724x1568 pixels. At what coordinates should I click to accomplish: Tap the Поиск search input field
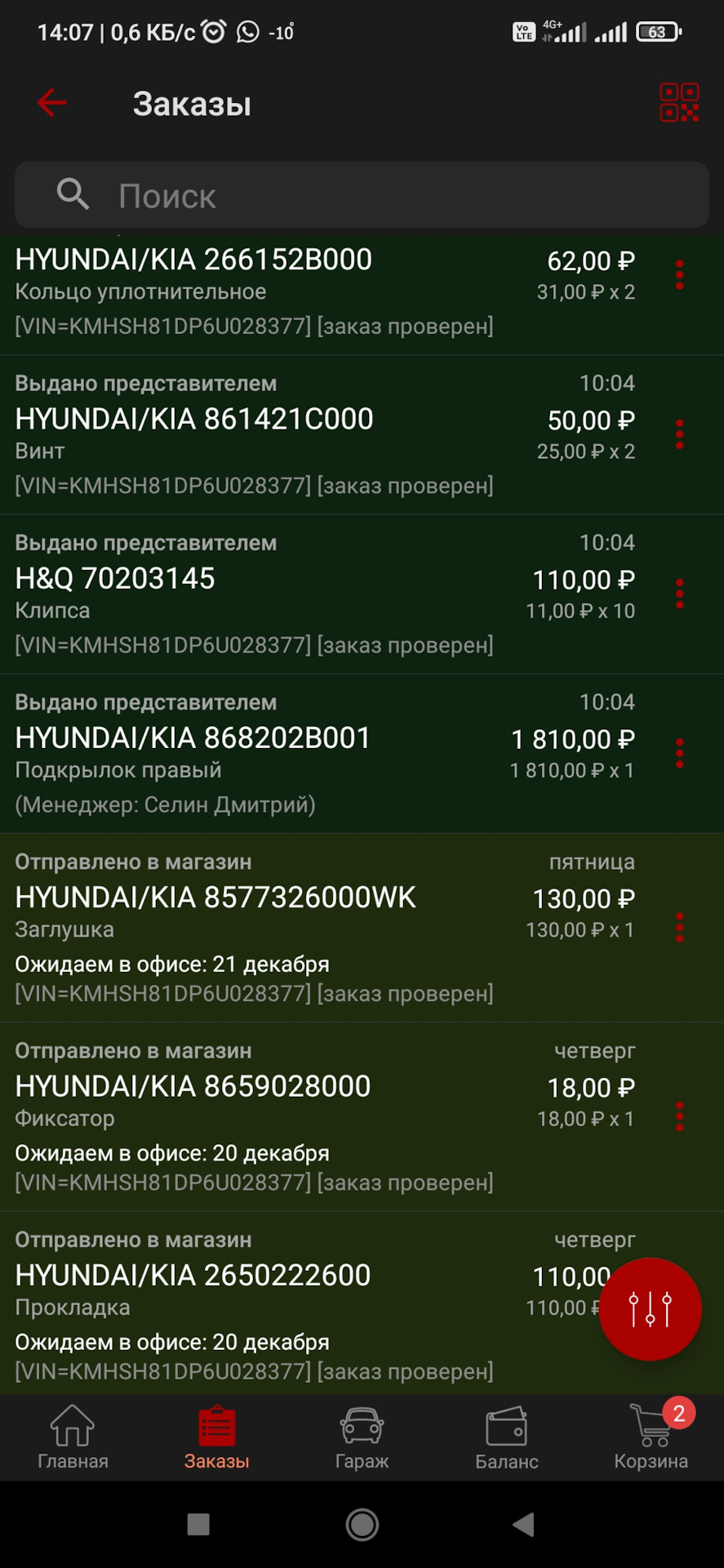point(326,194)
